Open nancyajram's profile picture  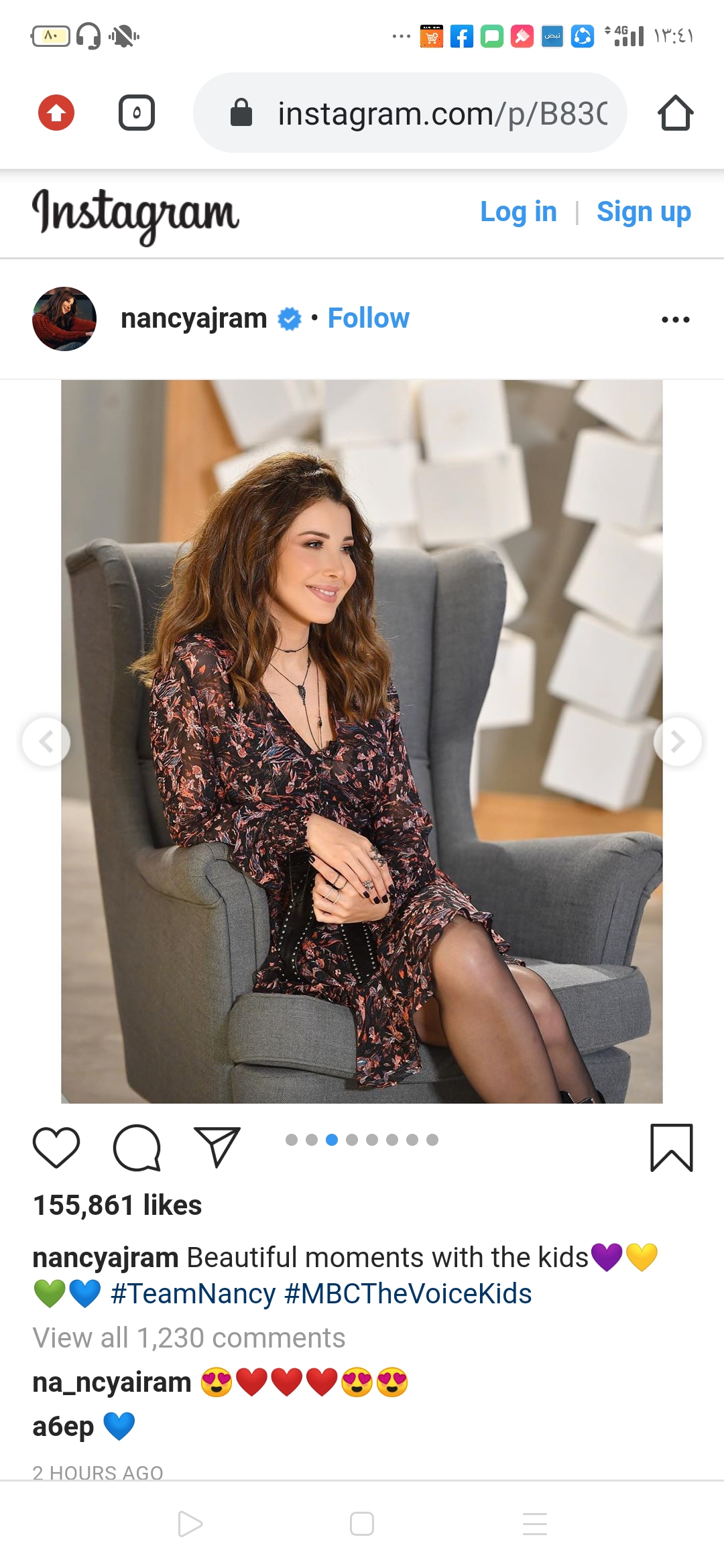coord(64,319)
